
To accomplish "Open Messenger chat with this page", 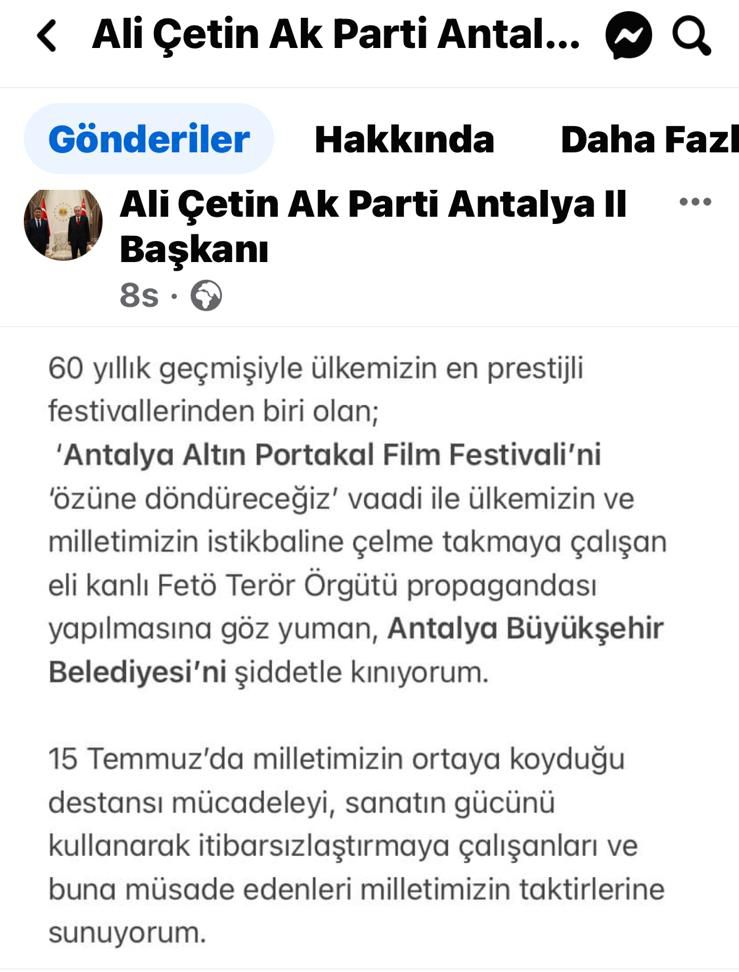I will [x=629, y=38].
